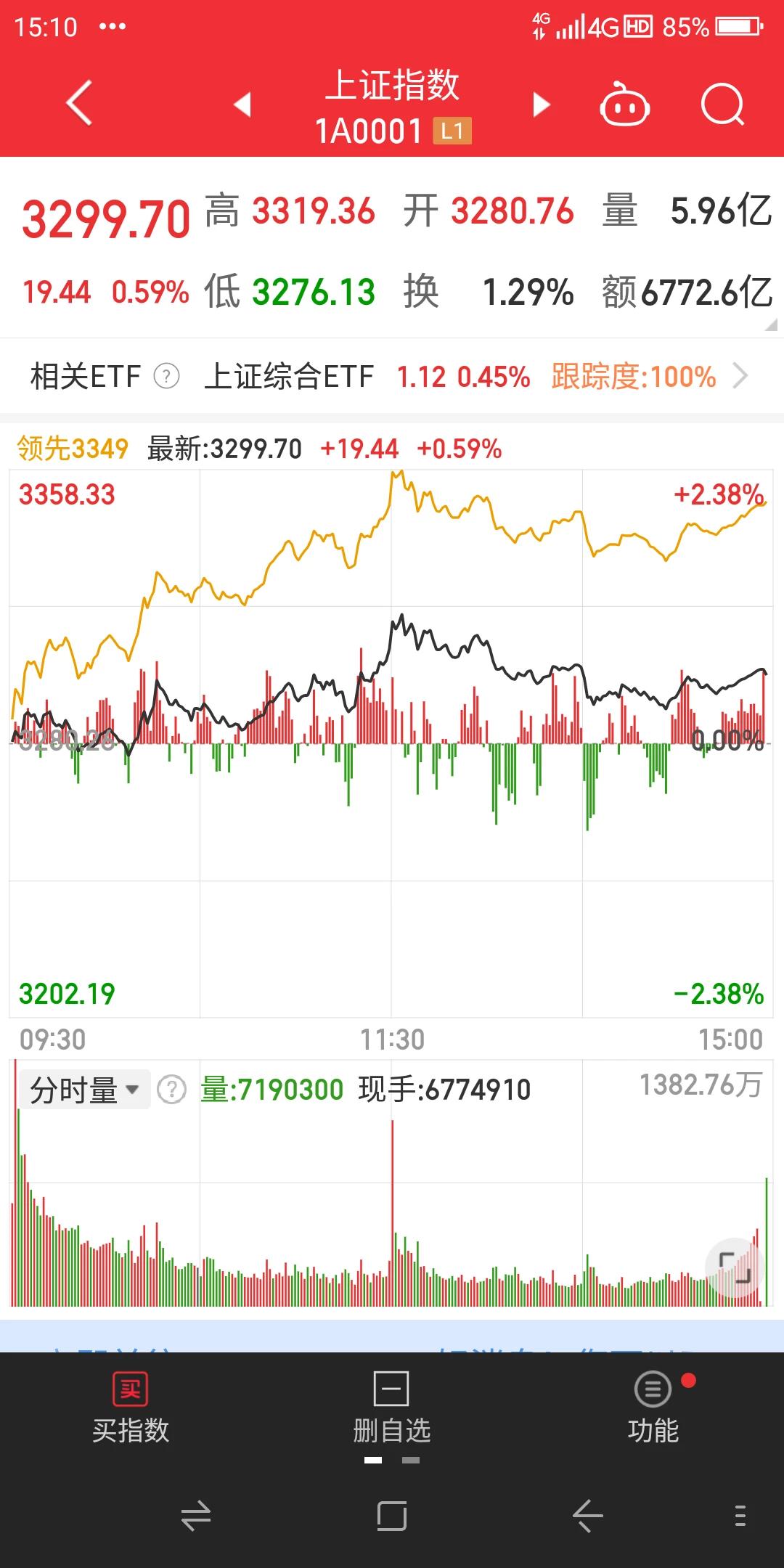The image size is (784, 1568).
Task: Switch to the previous index with left triangle
Action: pos(242,105)
